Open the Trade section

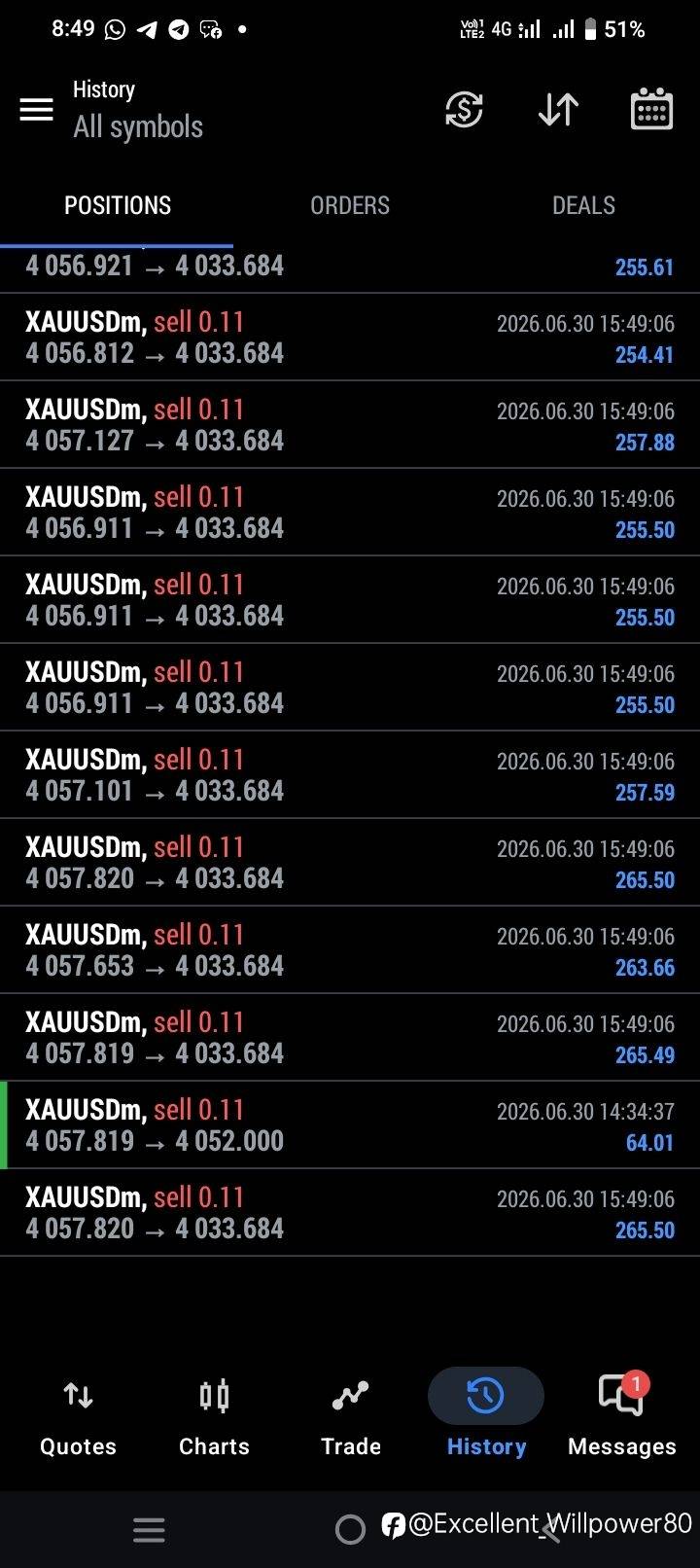[350, 1417]
